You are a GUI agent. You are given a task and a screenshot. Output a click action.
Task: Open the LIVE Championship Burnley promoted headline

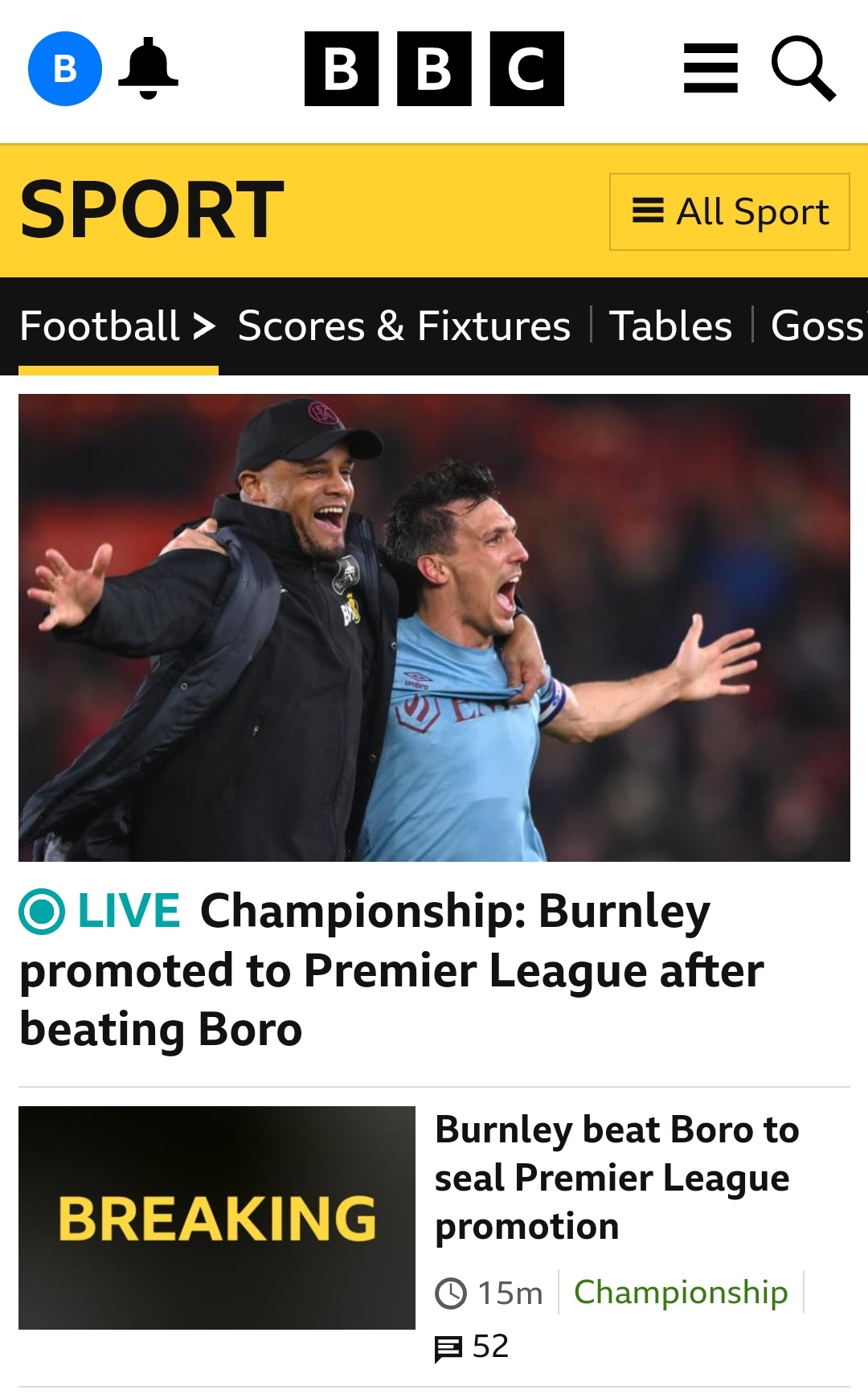point(391,970)
